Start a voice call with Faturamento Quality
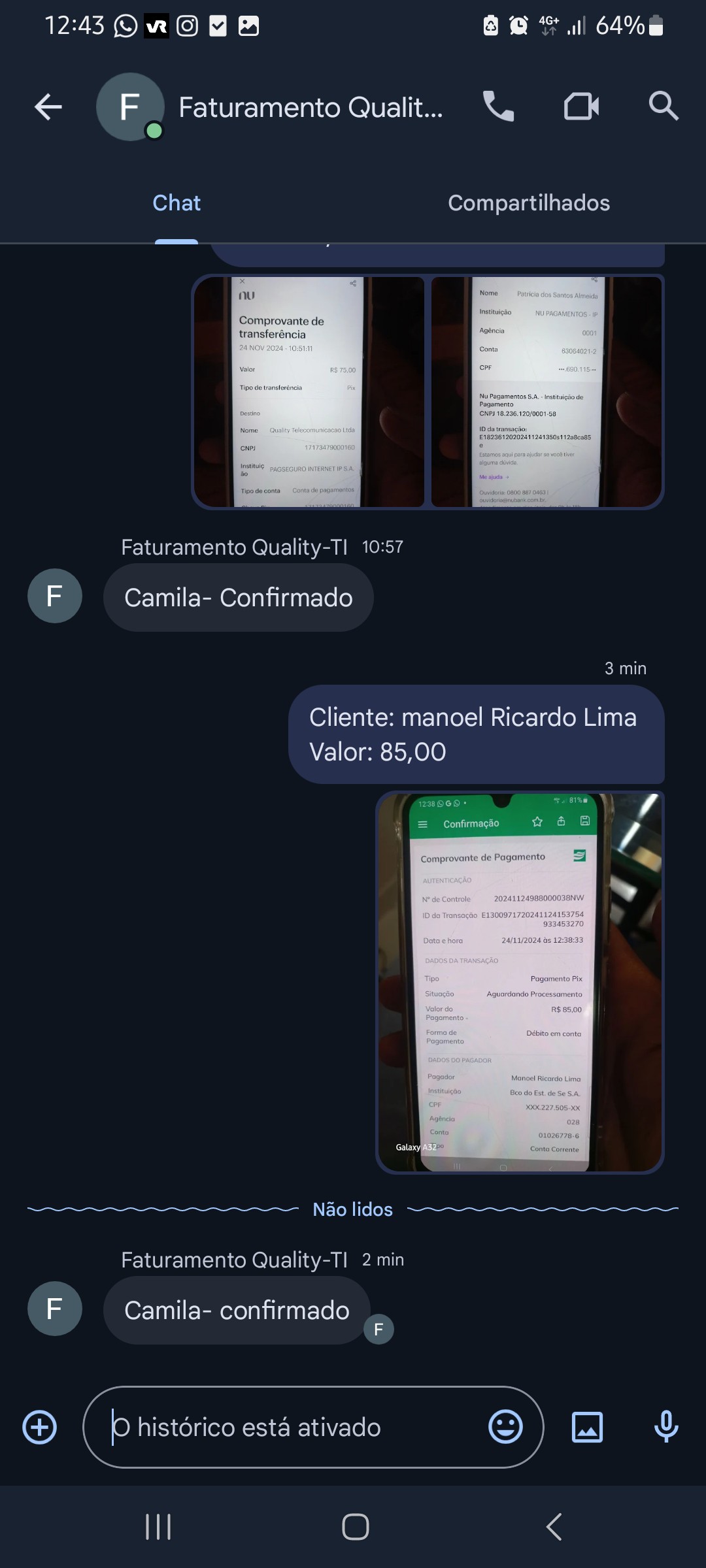 click(x=498, y=106)
